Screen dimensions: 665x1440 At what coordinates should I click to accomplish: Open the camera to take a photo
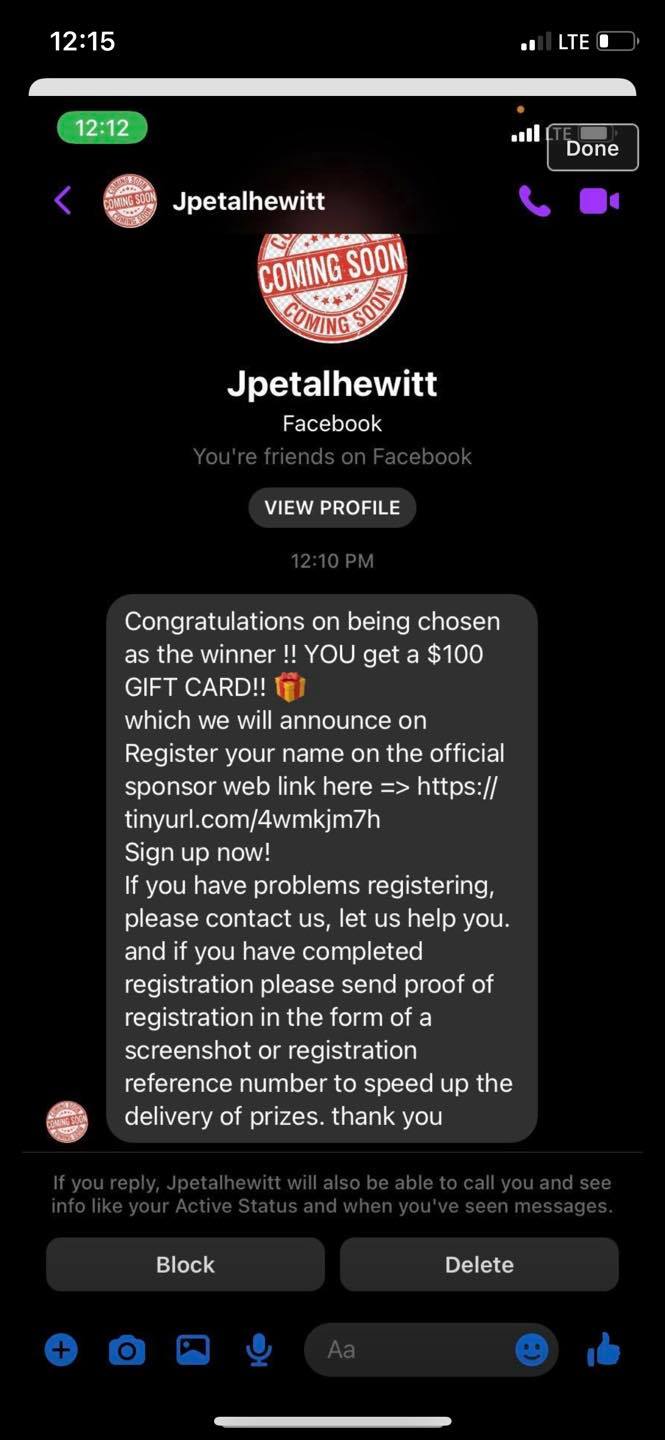tap(126, 1351)
